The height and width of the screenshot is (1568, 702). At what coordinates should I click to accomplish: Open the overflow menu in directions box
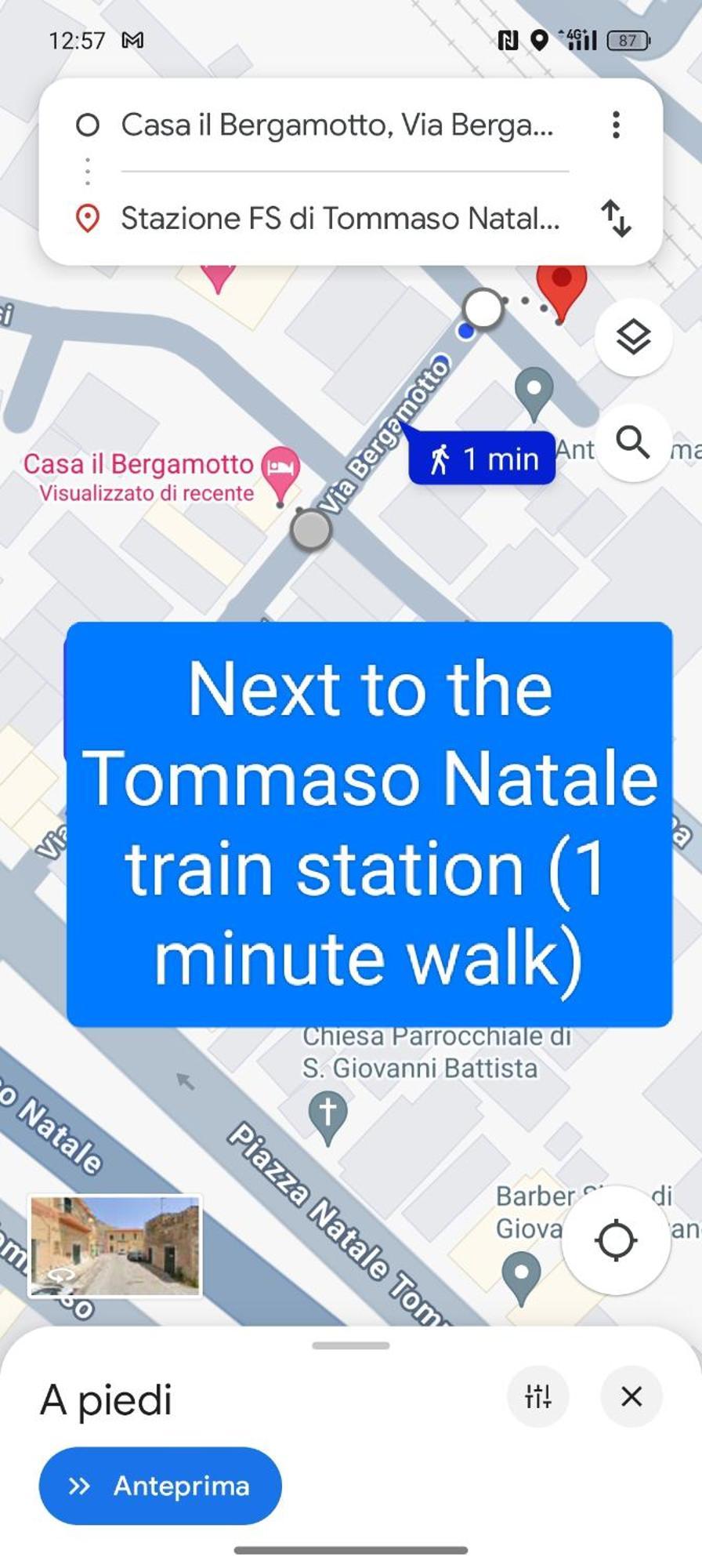(616, 125)
